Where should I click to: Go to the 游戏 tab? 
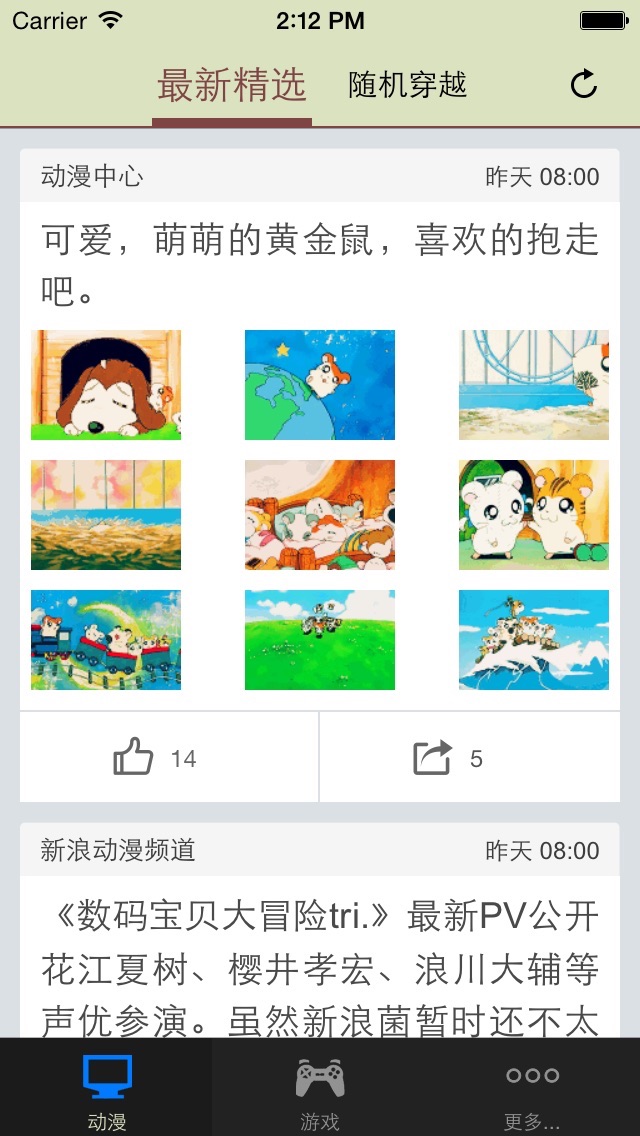coord(320,1087)
